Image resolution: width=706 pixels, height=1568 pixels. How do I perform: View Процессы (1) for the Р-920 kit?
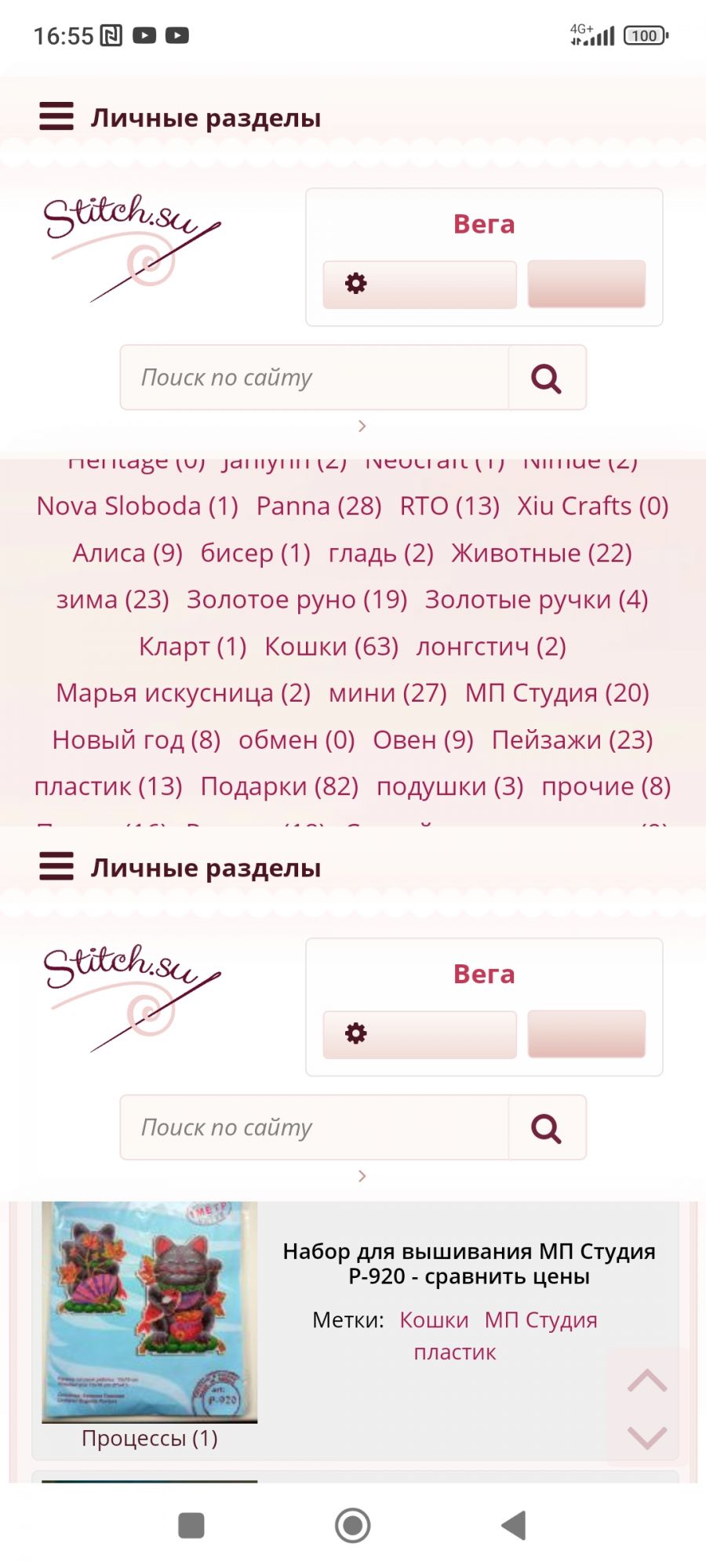click(x=149, y=1439)
